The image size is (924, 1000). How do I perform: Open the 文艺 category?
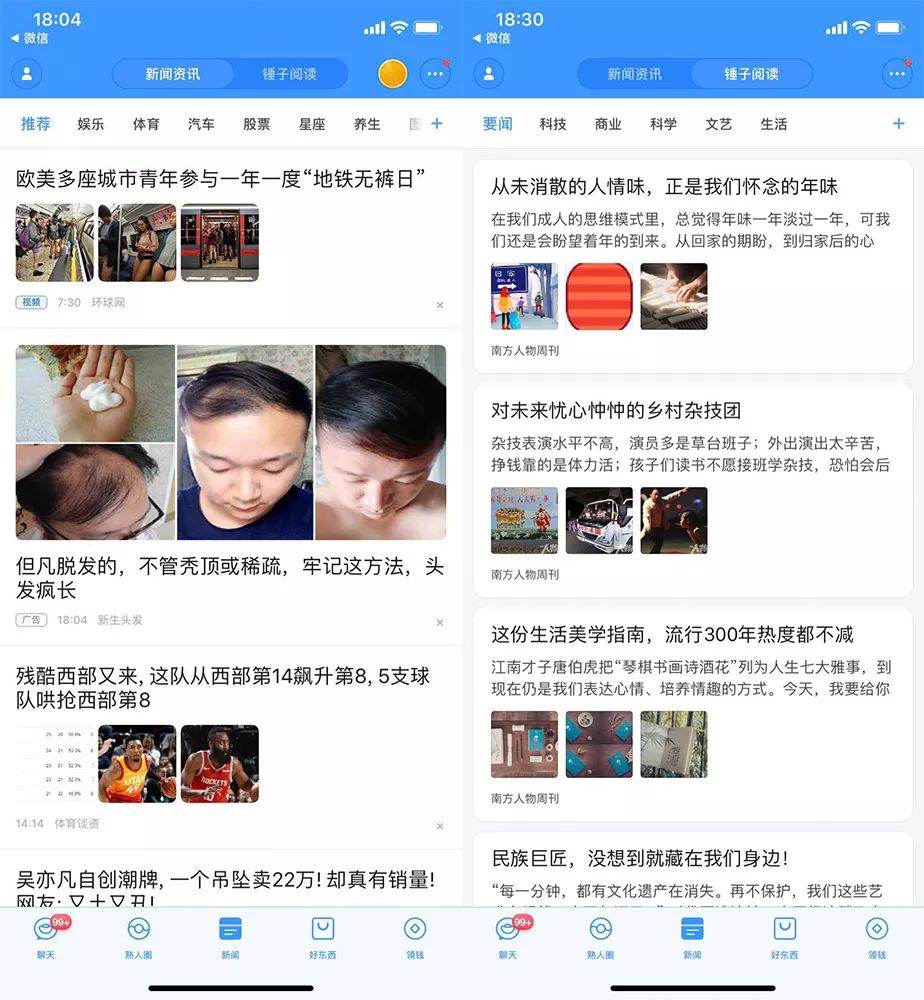[x=718, y=124]
